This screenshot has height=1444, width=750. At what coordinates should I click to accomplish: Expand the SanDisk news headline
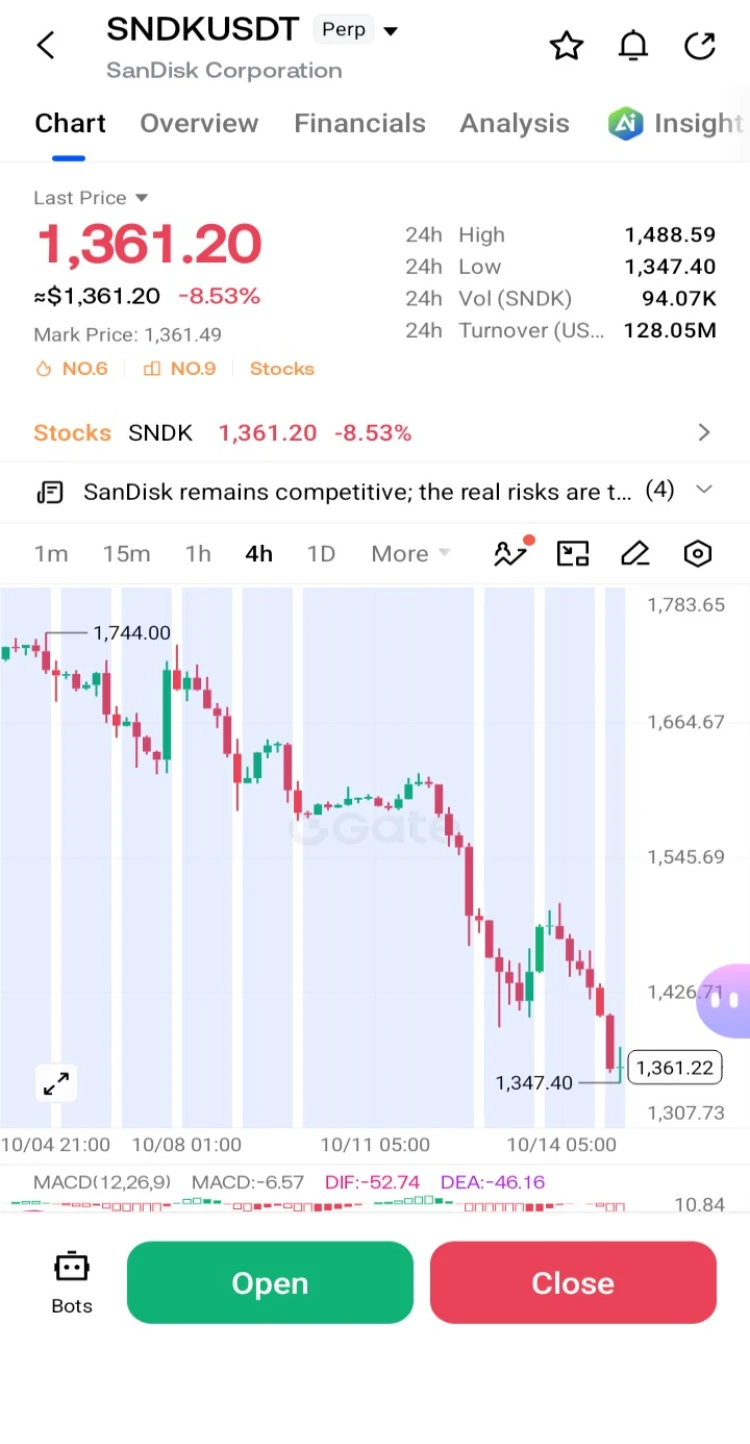(x=375, y=491)
